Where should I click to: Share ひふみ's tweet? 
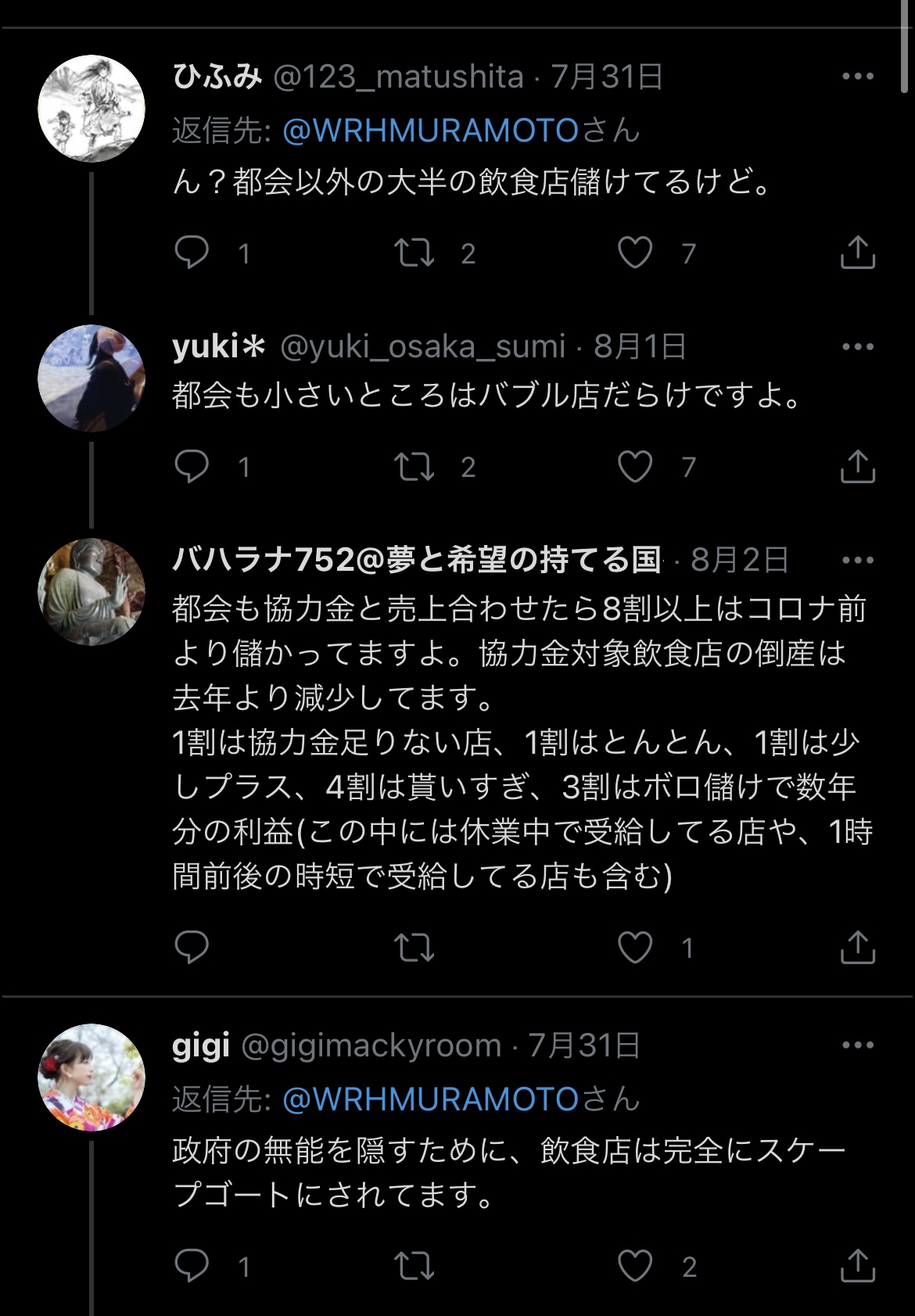[x=857, y=253]
